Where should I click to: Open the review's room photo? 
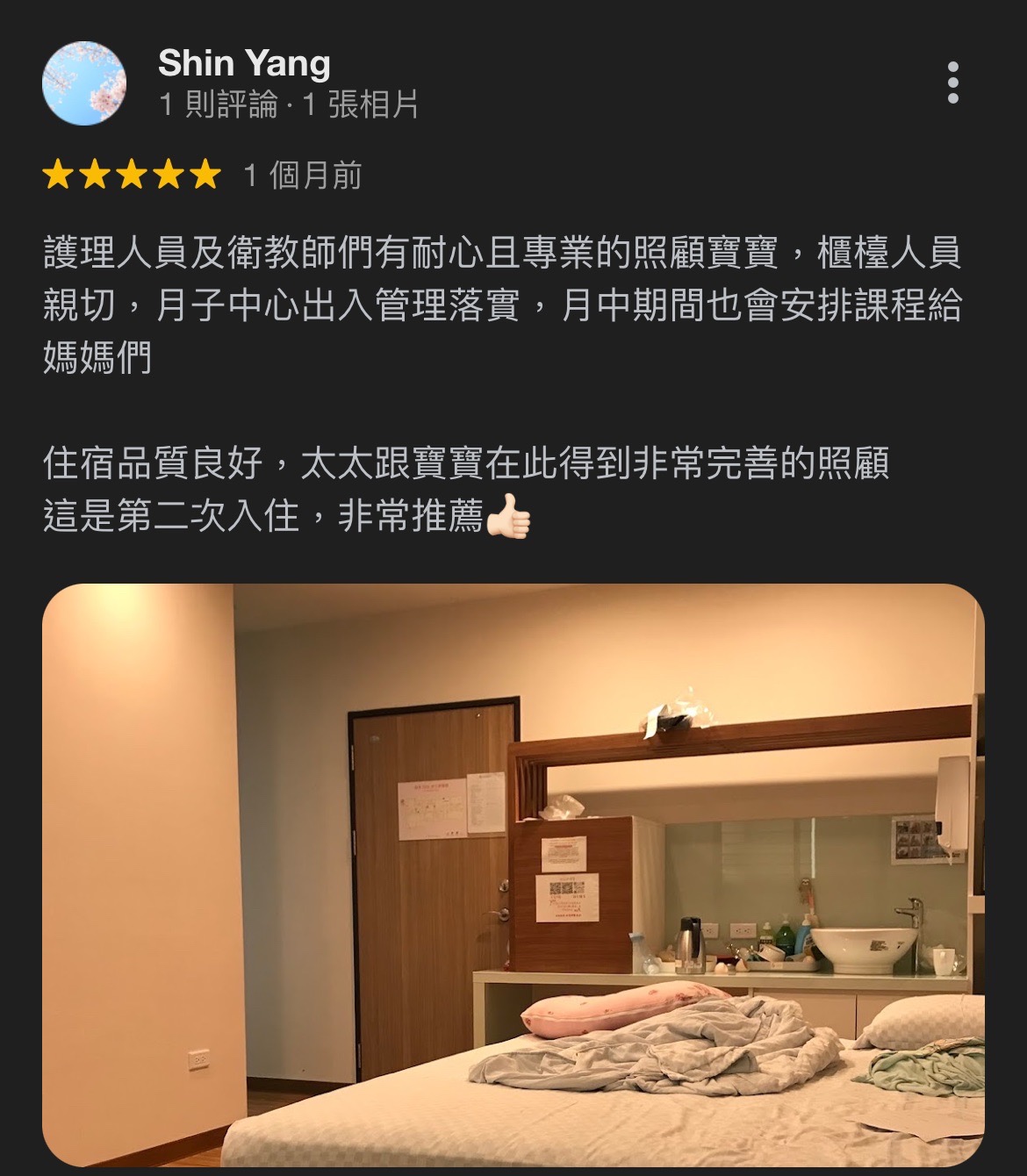tap(513, 874)
